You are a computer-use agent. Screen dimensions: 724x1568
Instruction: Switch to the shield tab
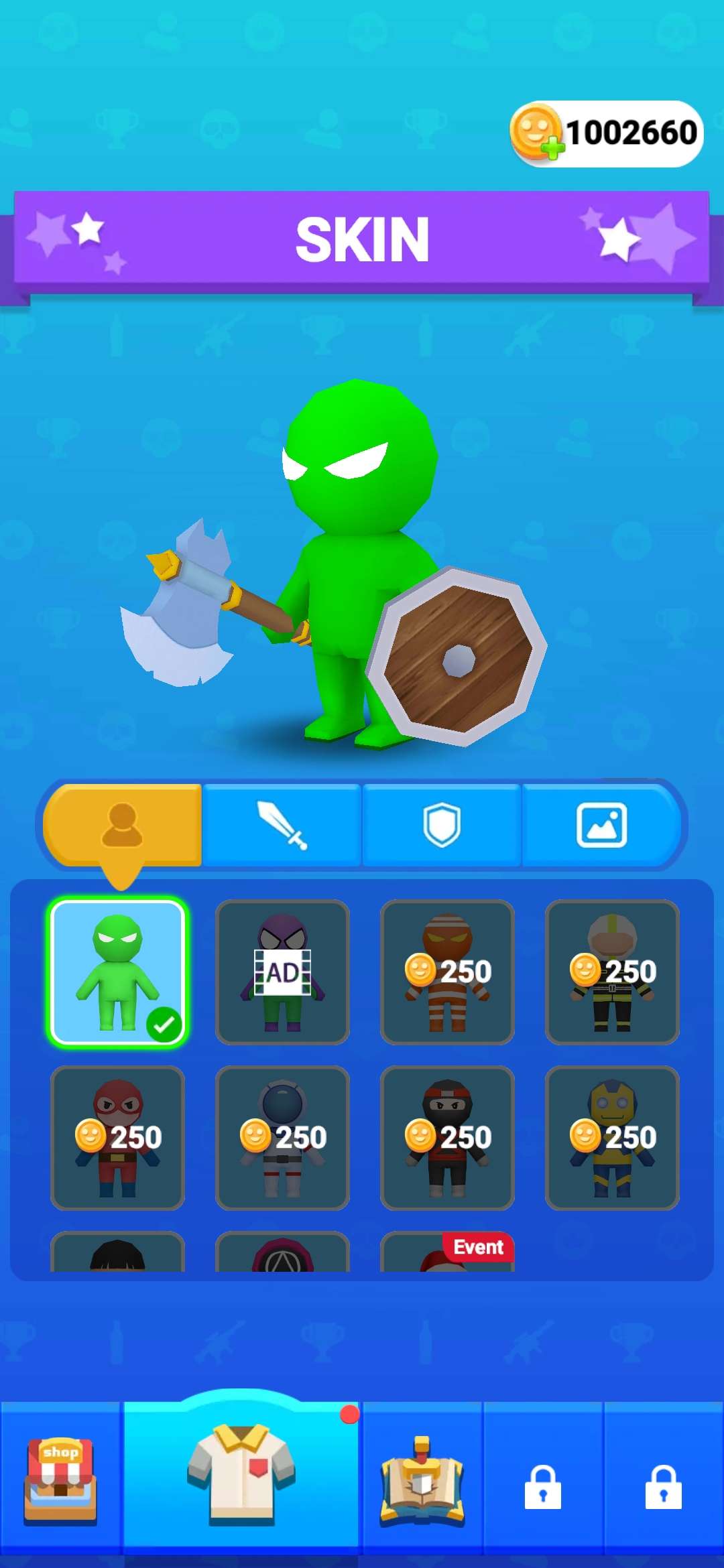pos(442,826)
